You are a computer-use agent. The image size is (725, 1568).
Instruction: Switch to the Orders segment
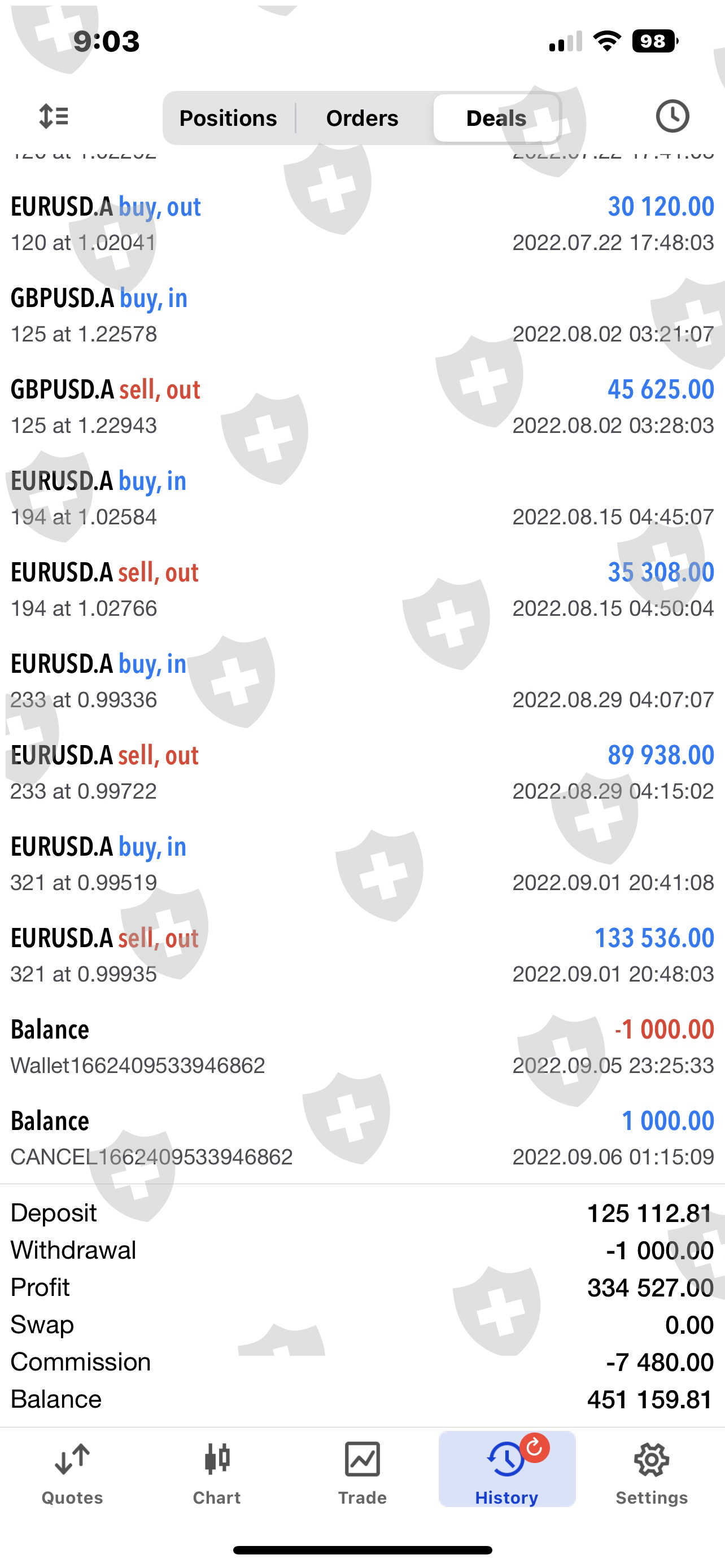pyautogui.click(x=362, y=118)
